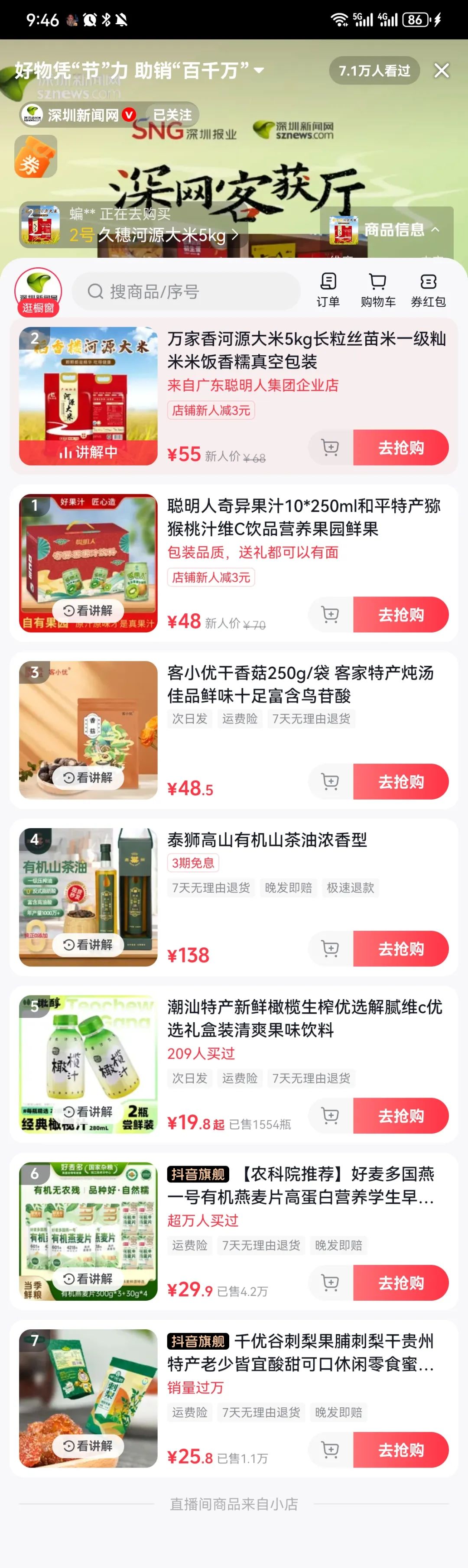Open 购物车 shopping cart
This screenshot has width=468, height=1568.
coord(378,290)
